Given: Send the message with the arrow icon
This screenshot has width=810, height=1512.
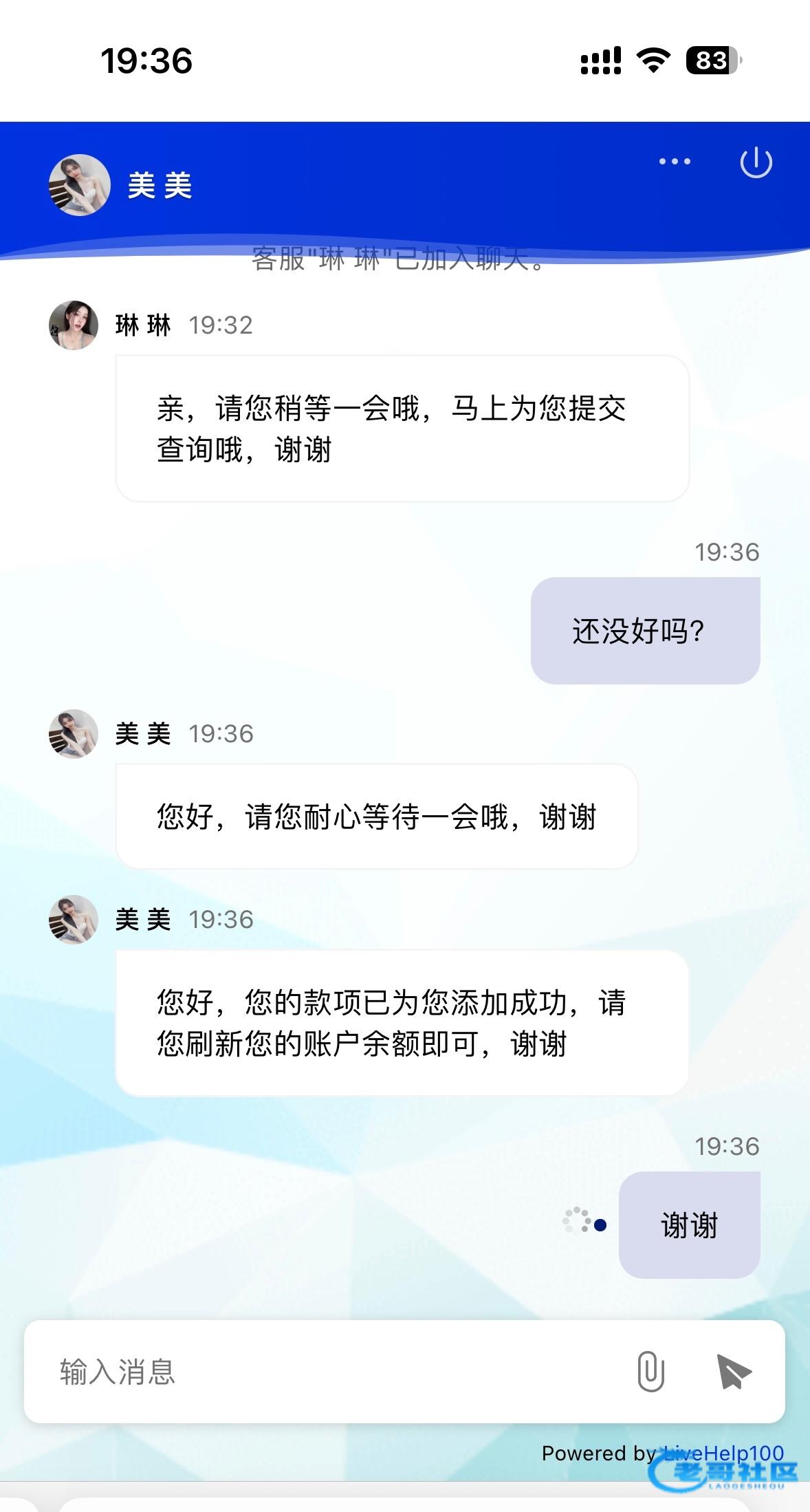Looking at the screenshot, I should coord(733,1372).
